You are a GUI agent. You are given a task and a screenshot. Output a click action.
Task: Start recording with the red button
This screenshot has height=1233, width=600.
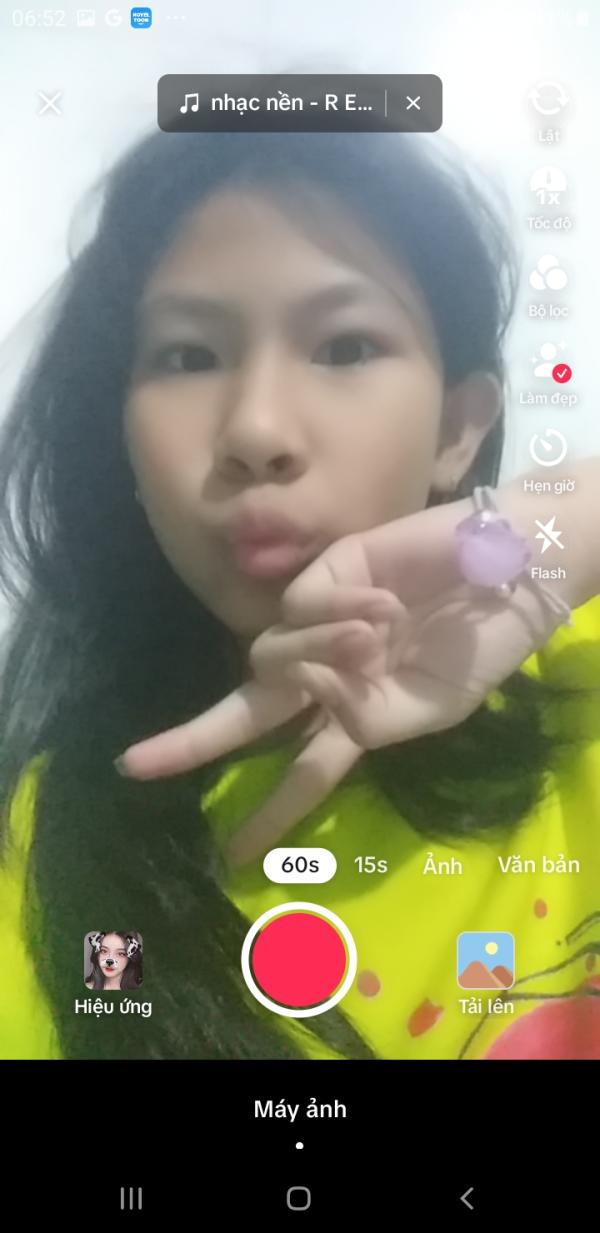(299, 959)
